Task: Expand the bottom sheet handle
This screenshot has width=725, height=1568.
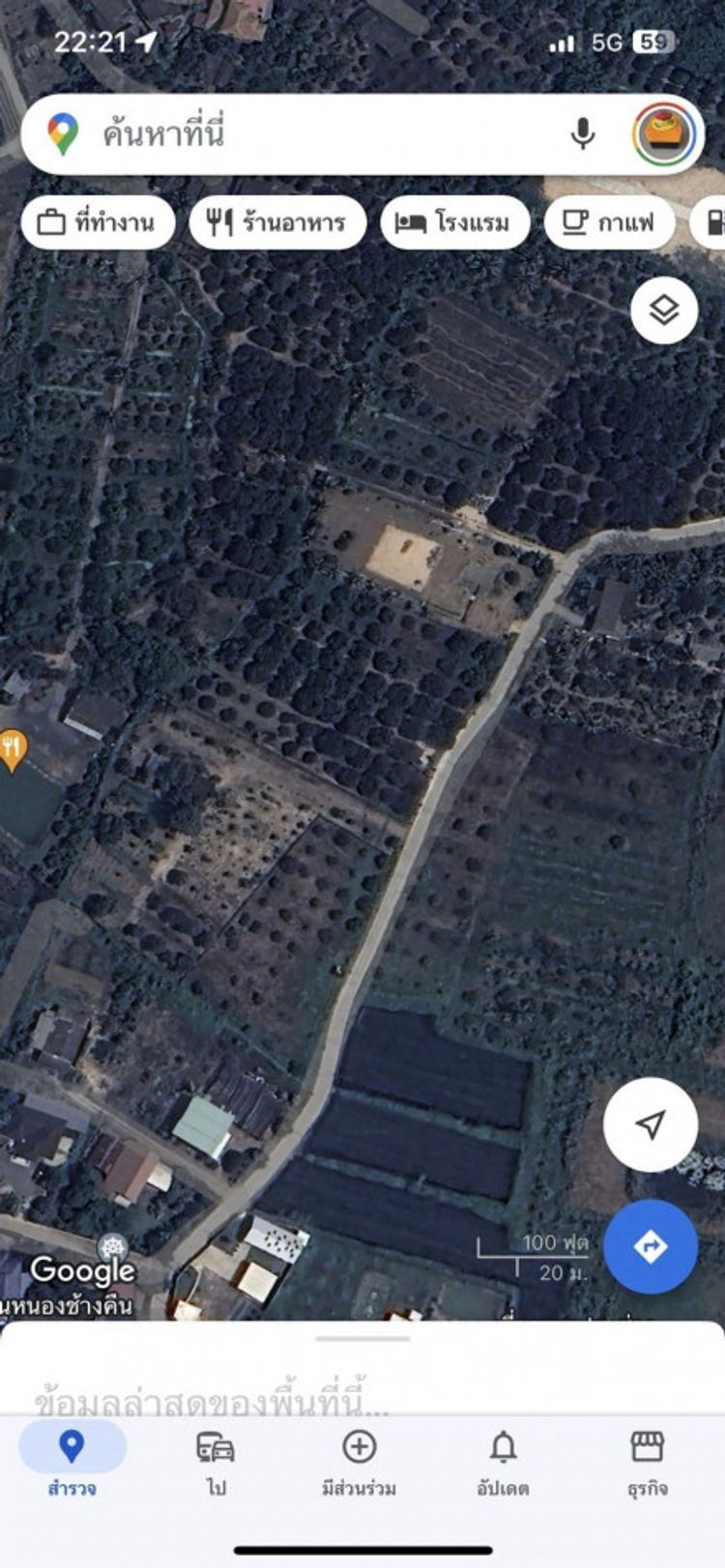Action: pos(362,1339)
